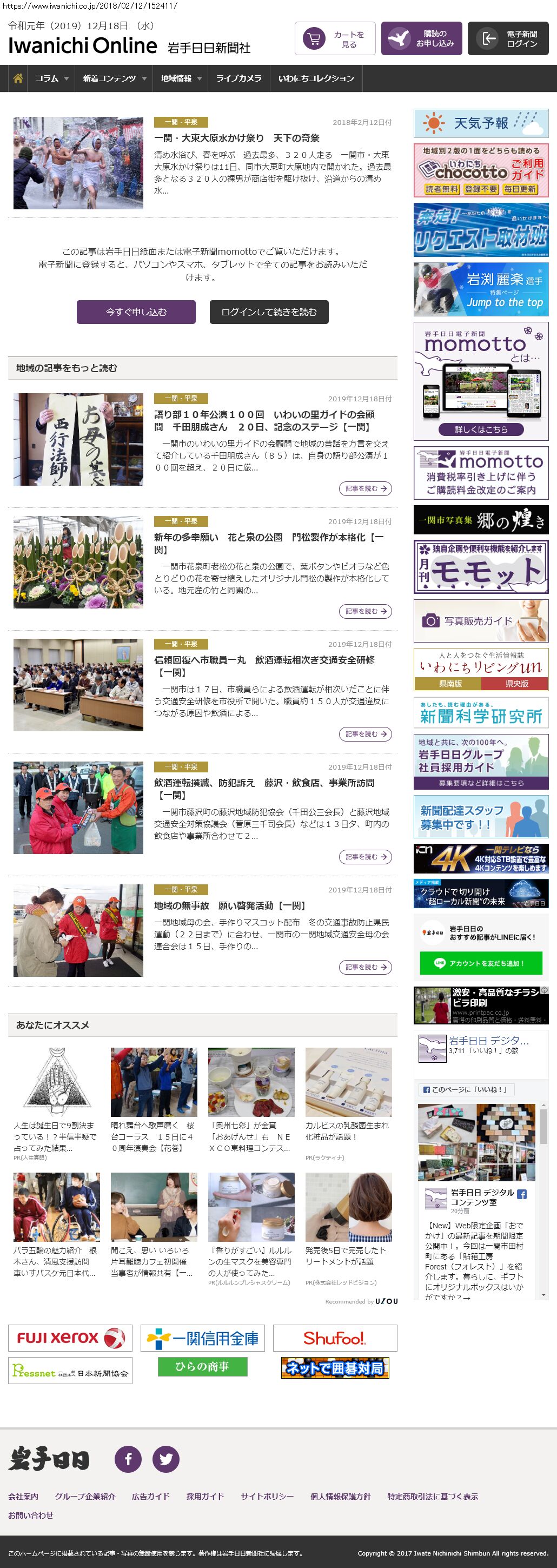Open 写真販売ガイド banner
Screen dimensions: 557x1568
tap(480, 621)
